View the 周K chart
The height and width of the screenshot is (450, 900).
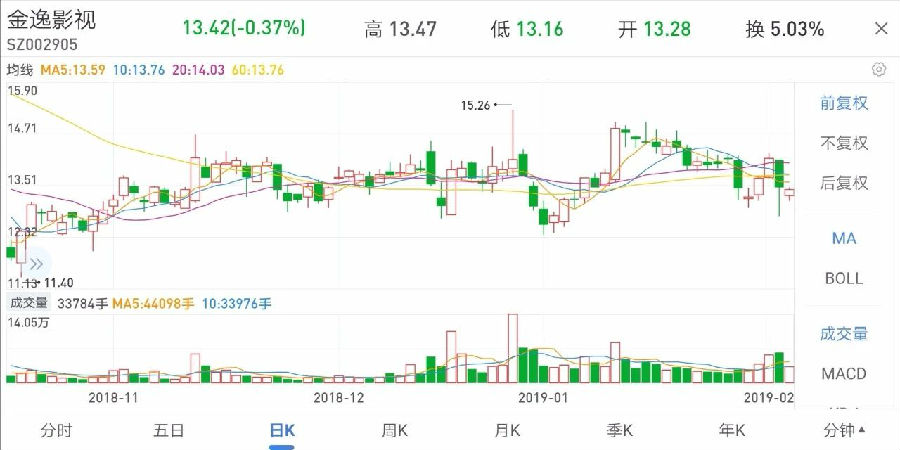(395, 430)
